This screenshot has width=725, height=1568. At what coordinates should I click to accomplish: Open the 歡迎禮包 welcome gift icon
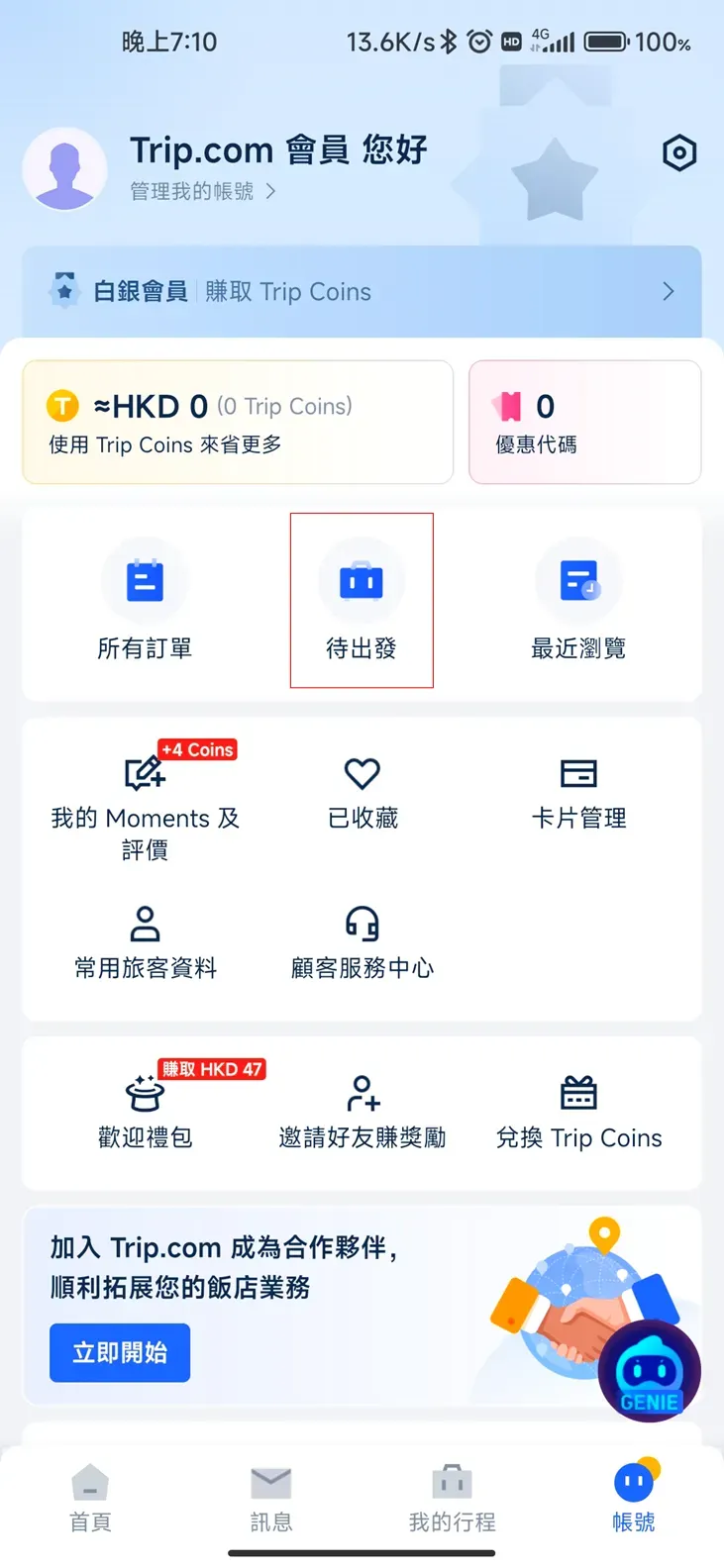(x=146, y=1093)
